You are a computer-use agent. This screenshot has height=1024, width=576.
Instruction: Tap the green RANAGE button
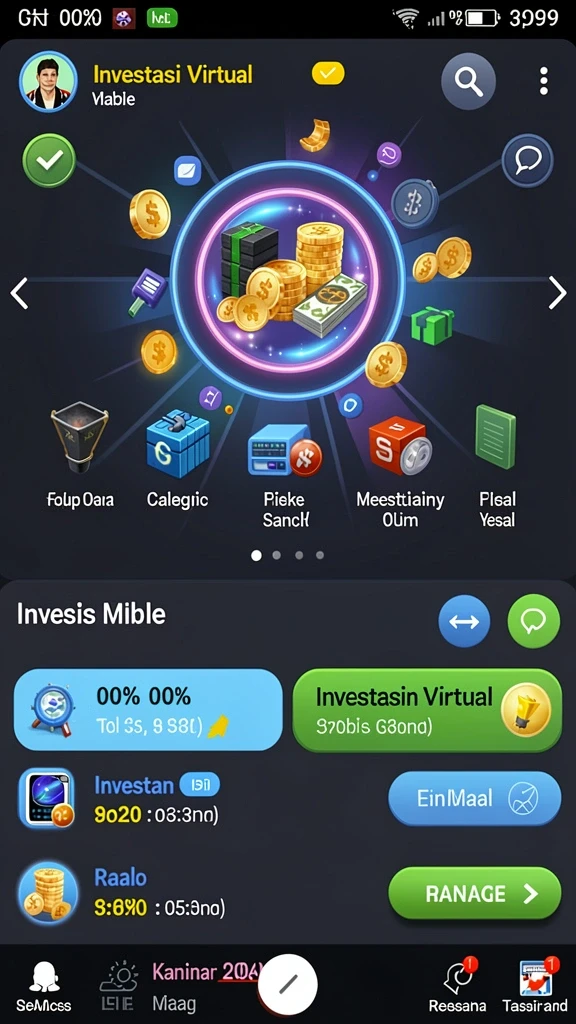[x=475, y=893]
